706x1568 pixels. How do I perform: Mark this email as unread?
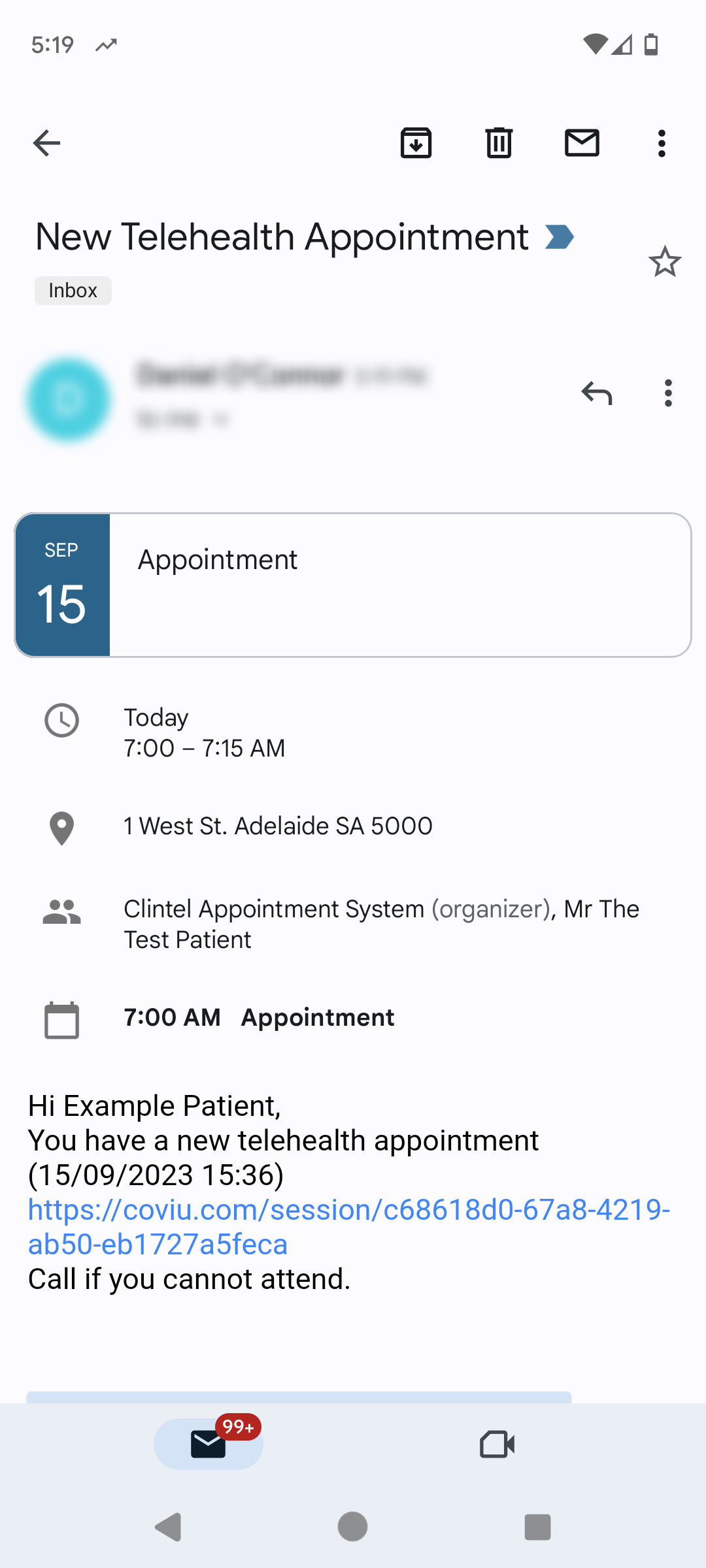pos(582,143)
